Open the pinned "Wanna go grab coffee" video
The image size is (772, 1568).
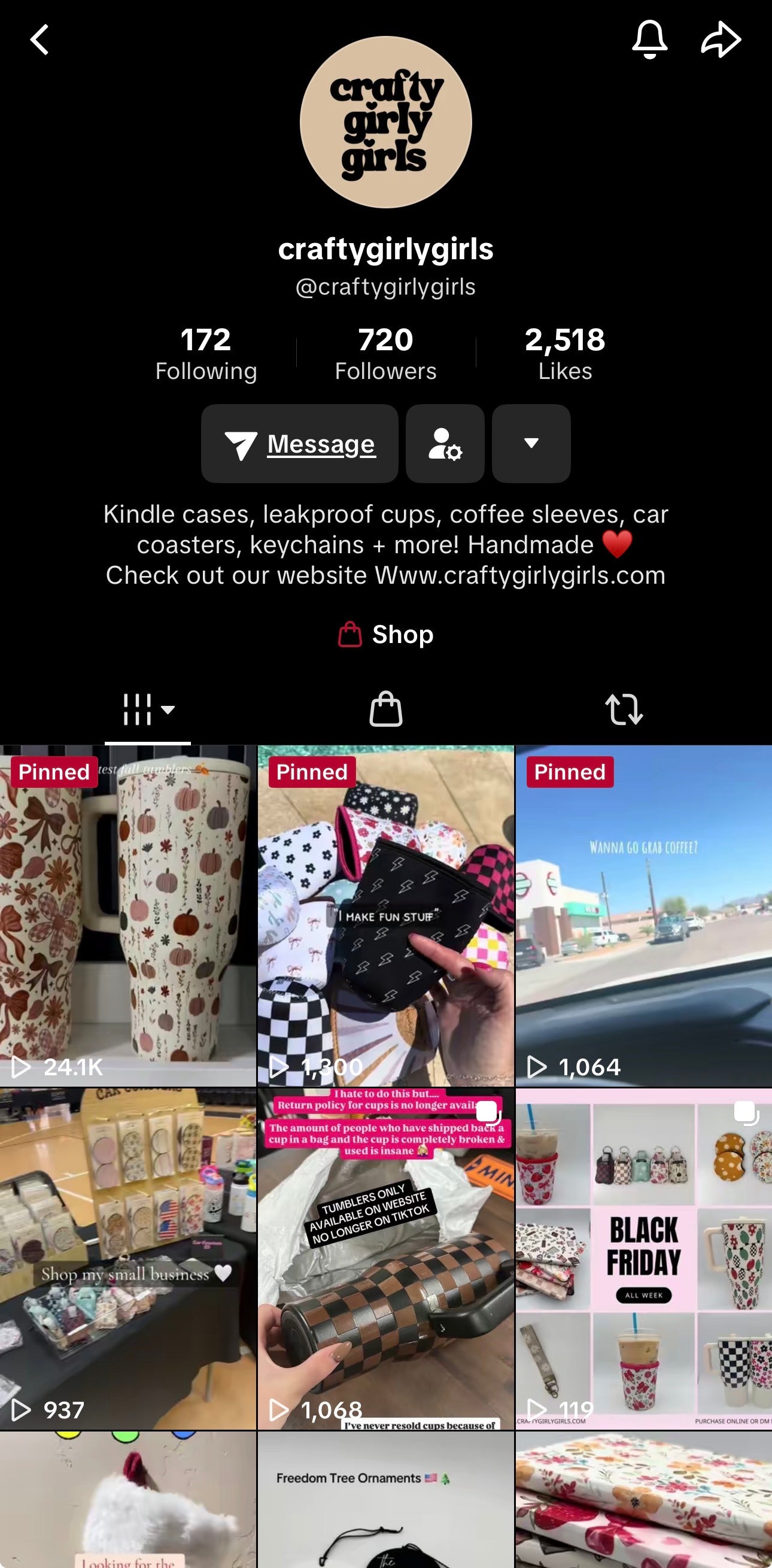[643, 915]
